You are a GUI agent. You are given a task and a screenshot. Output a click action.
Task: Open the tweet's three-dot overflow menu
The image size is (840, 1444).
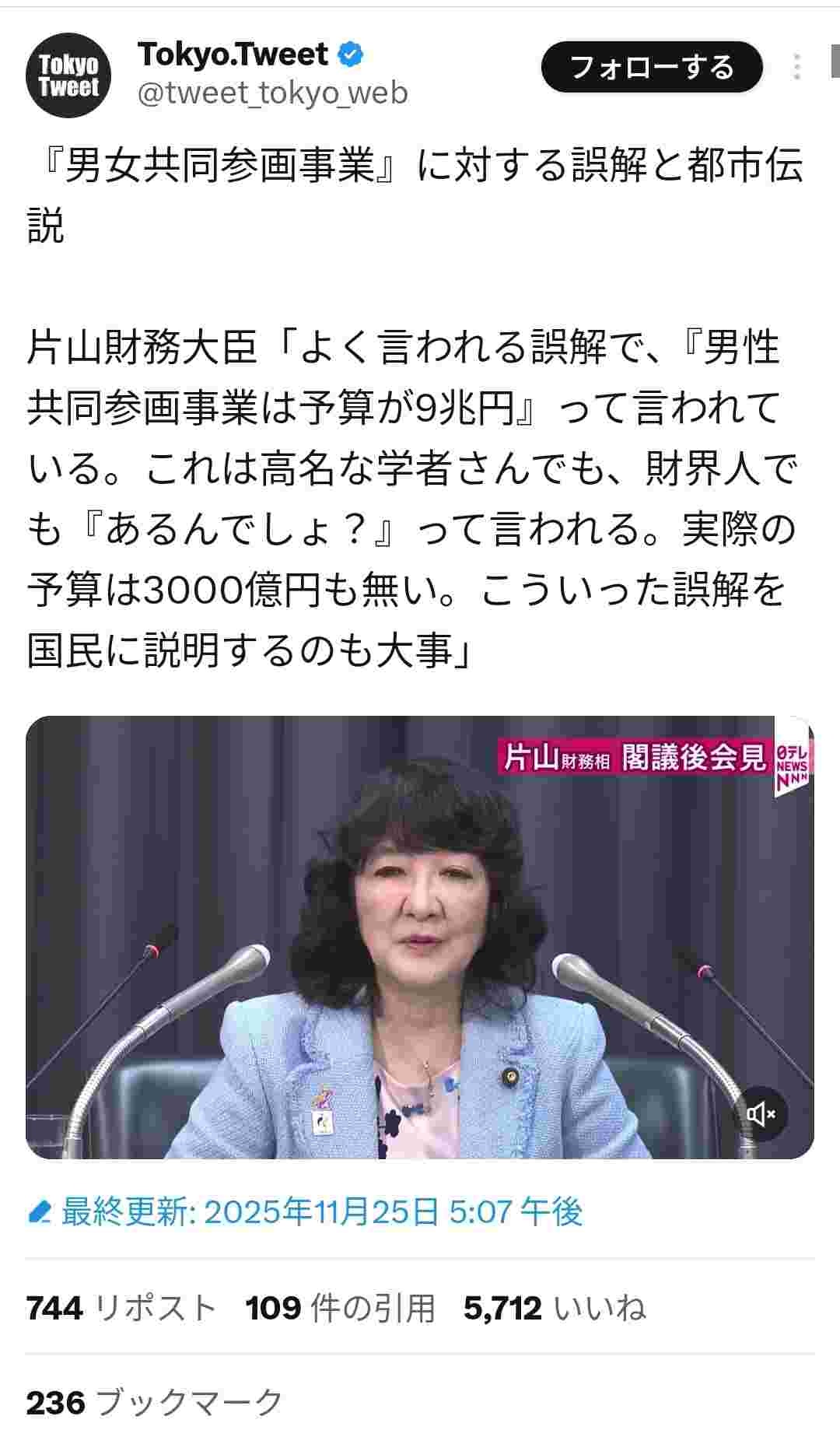(796, 67)
